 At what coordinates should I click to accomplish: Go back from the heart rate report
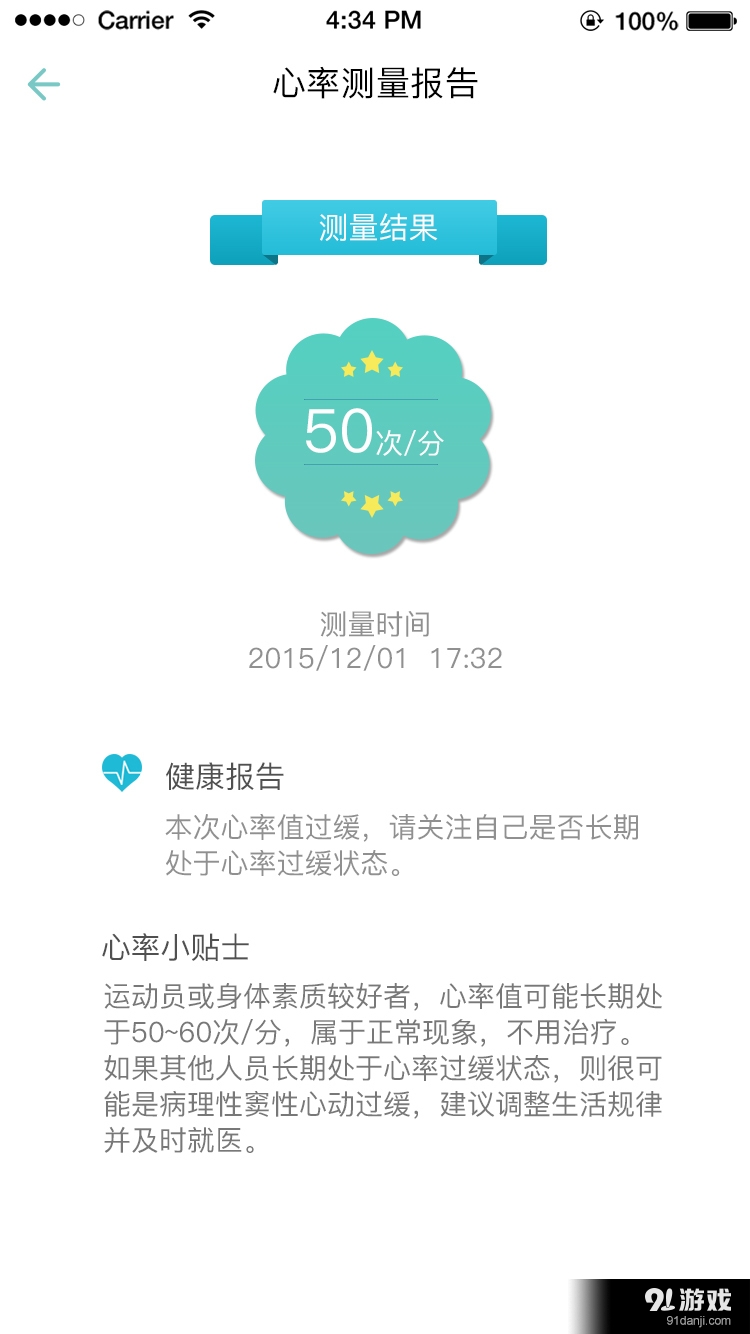point(43,85)
